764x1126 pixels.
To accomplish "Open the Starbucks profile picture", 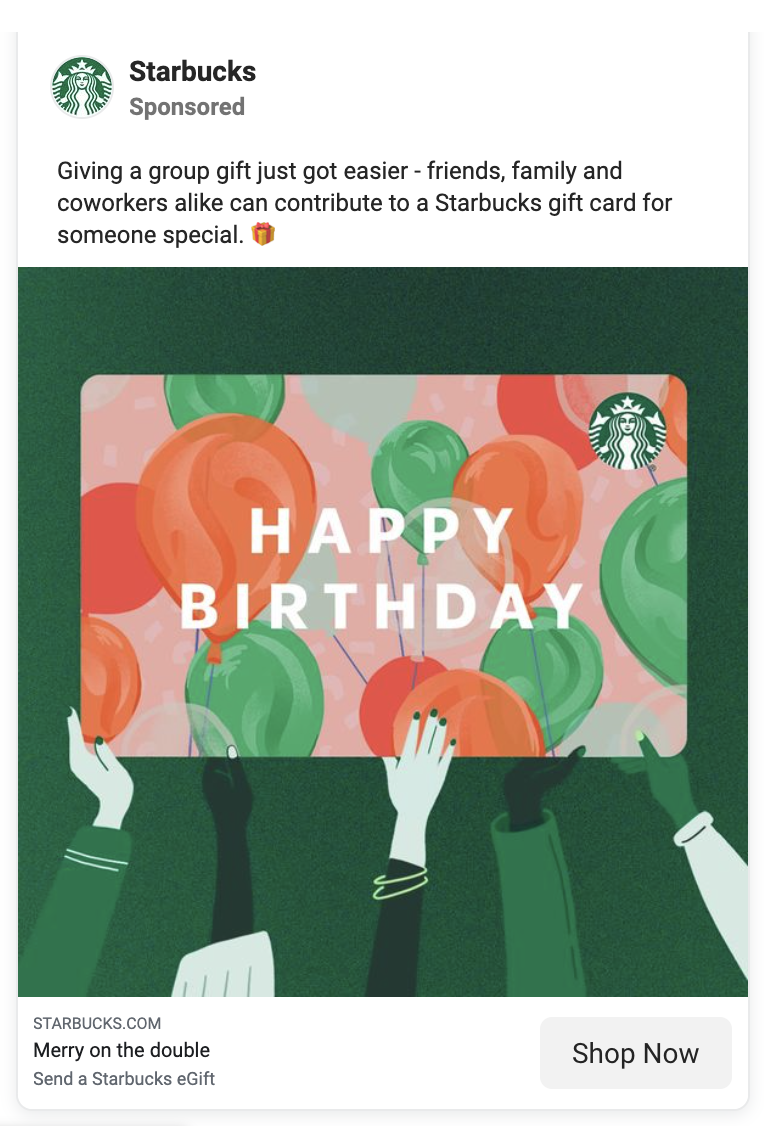I will pyautogui.click(x=82, y=87).
